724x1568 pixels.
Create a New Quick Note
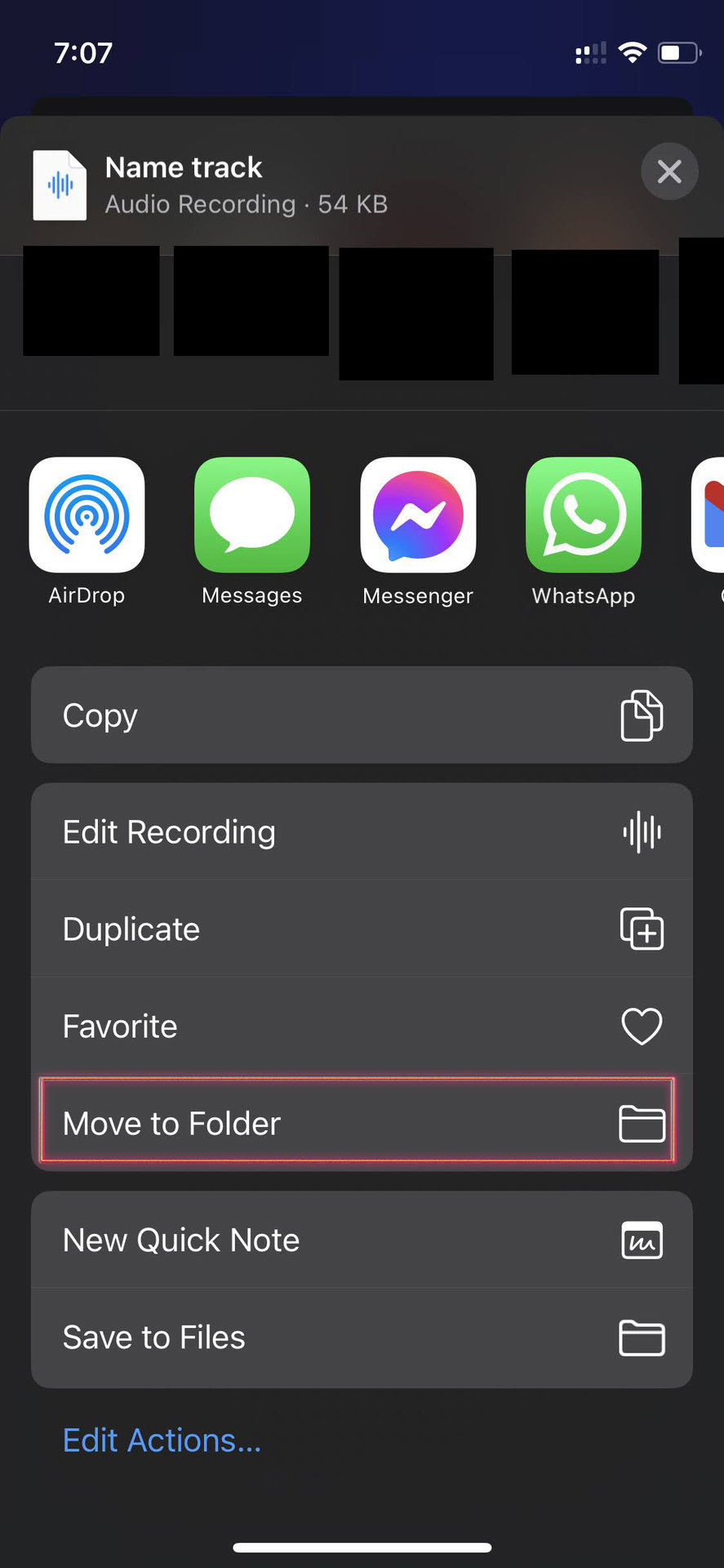tap(362, 1241)
